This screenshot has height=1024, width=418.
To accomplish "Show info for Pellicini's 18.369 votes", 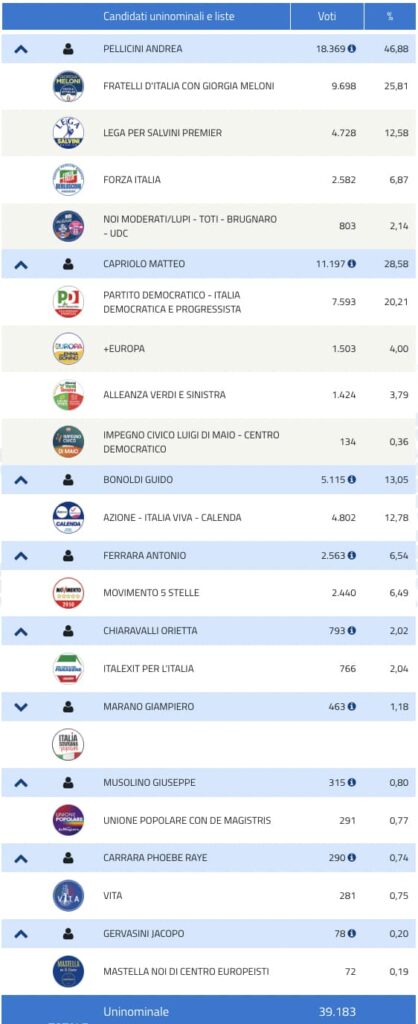I will [x=352, y=49].
